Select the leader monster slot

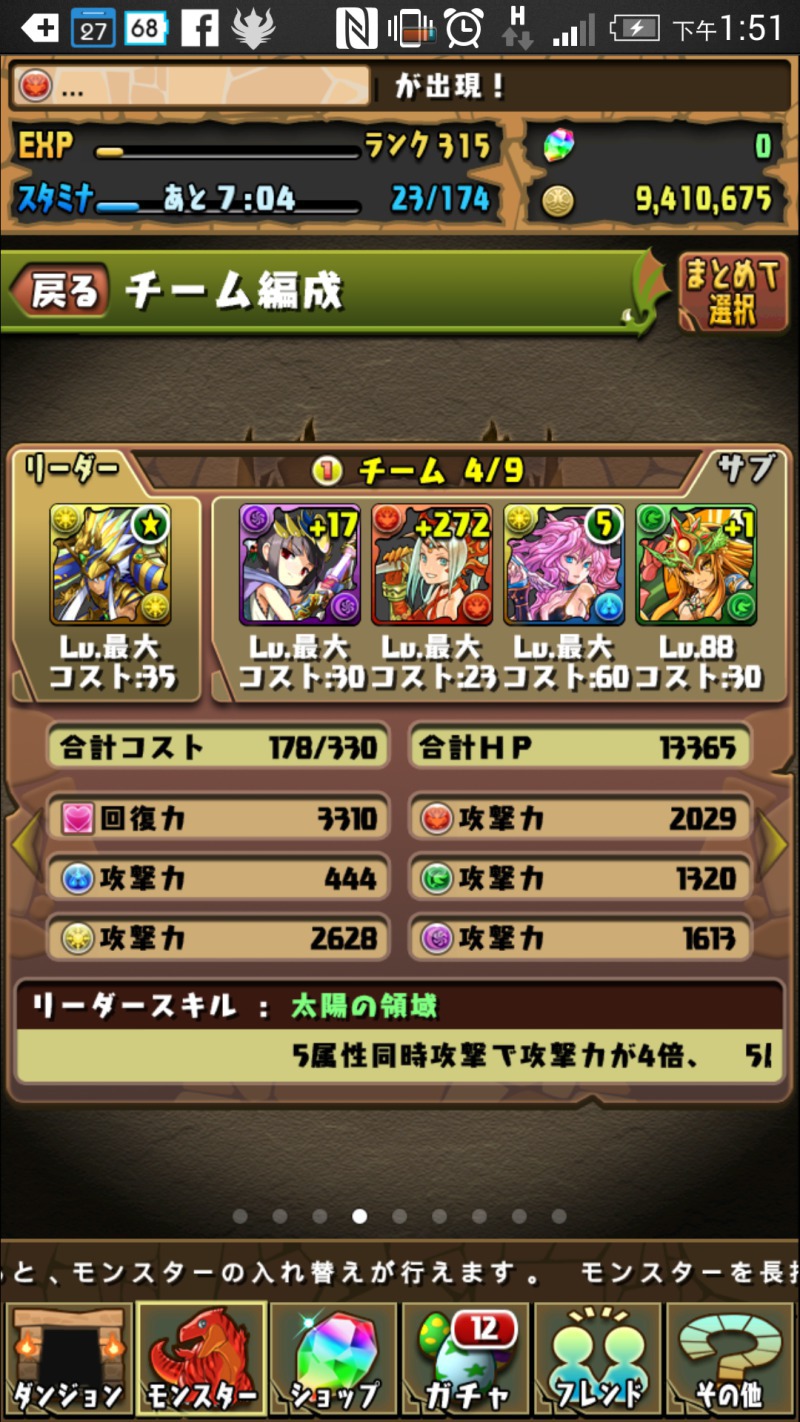pos(111,565)
